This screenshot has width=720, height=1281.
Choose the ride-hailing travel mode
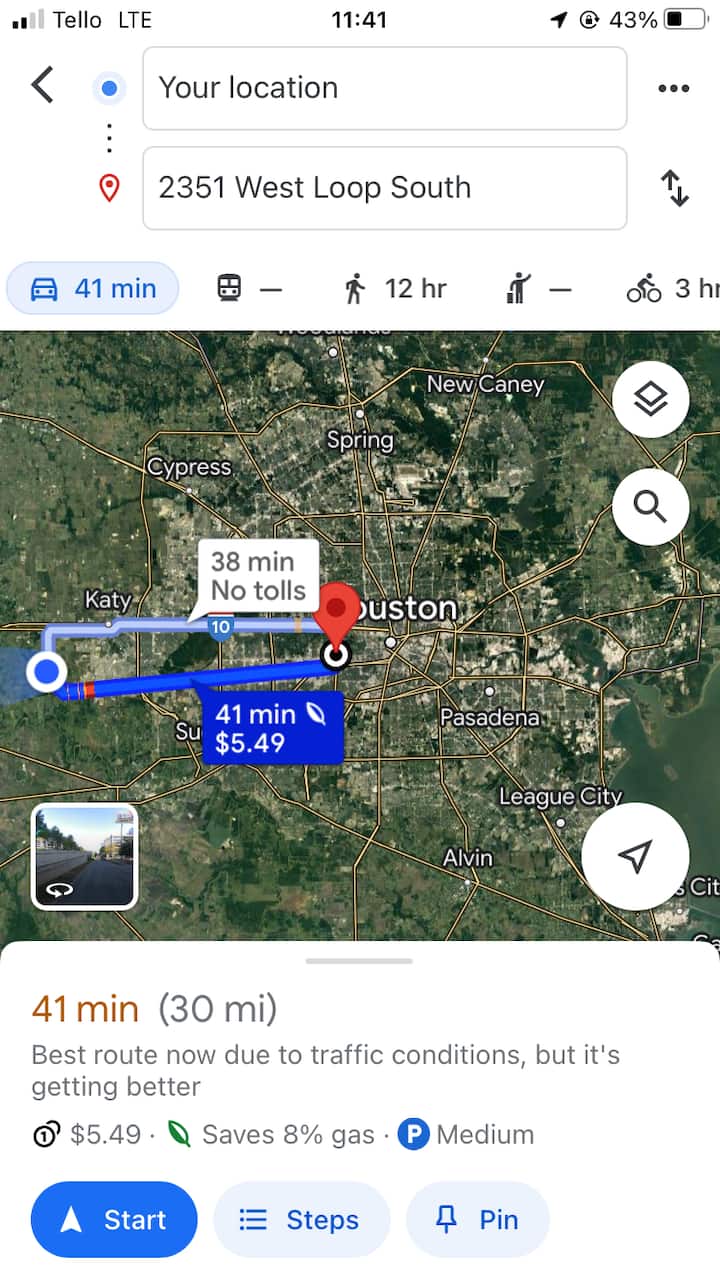click(x=539, y=289)
